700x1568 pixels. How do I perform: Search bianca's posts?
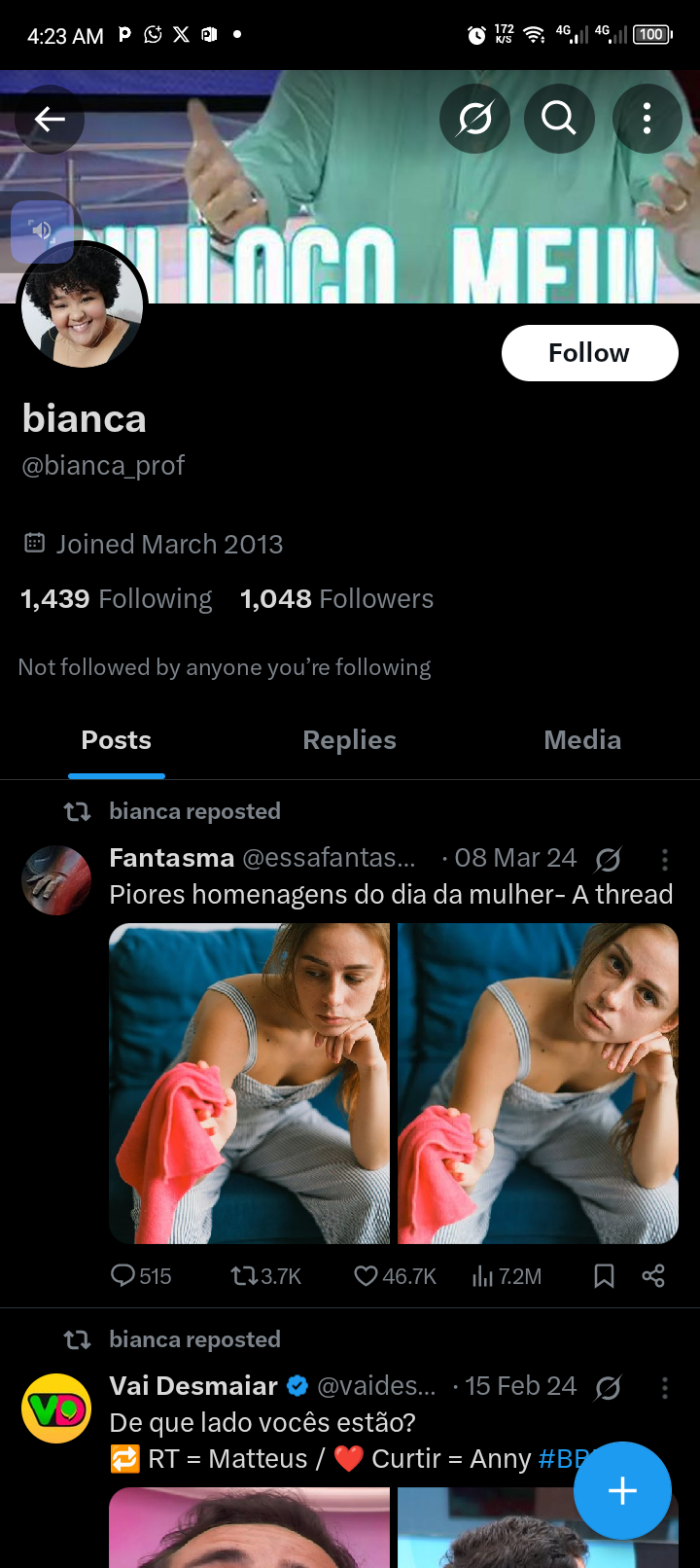[x=559, y=120]
